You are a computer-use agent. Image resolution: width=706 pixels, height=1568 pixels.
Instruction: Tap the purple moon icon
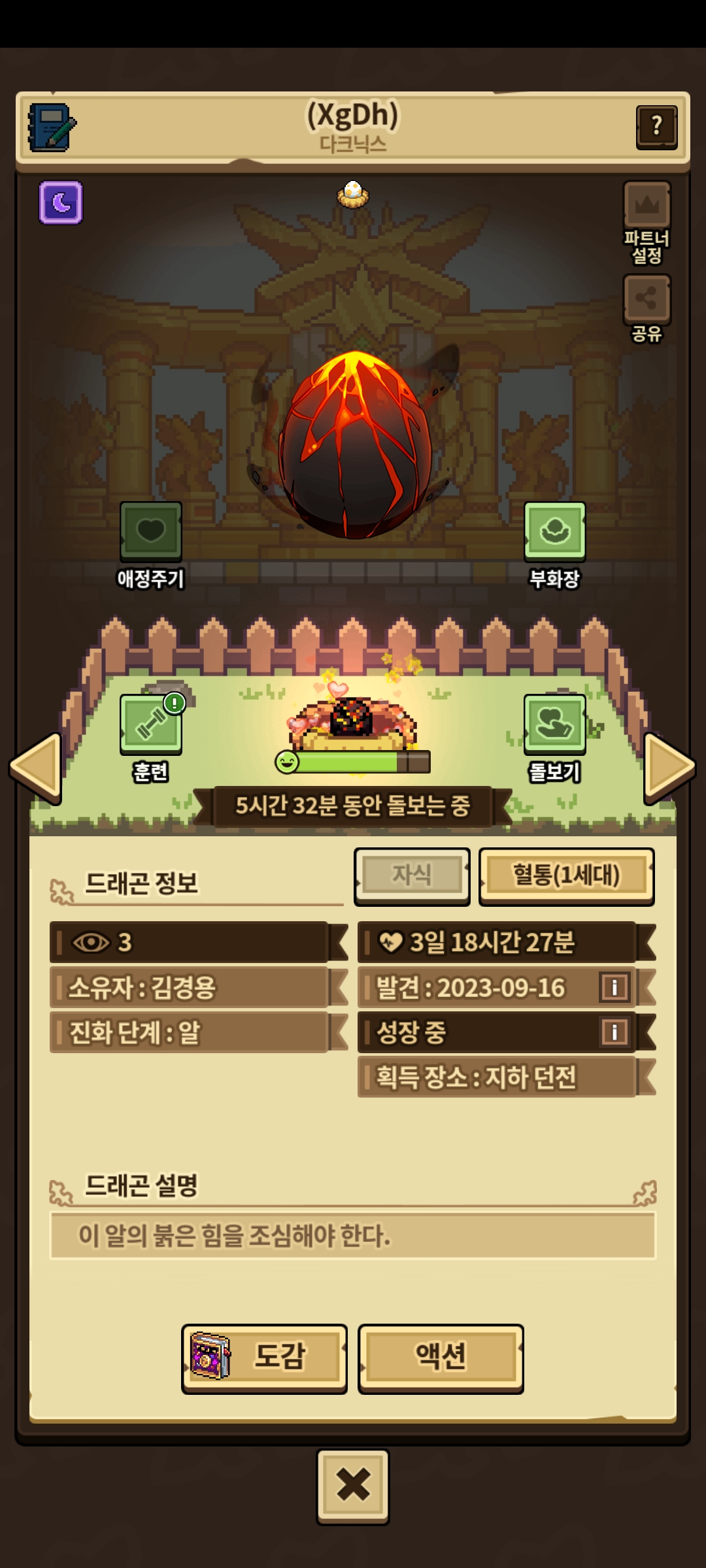(61, 203)
